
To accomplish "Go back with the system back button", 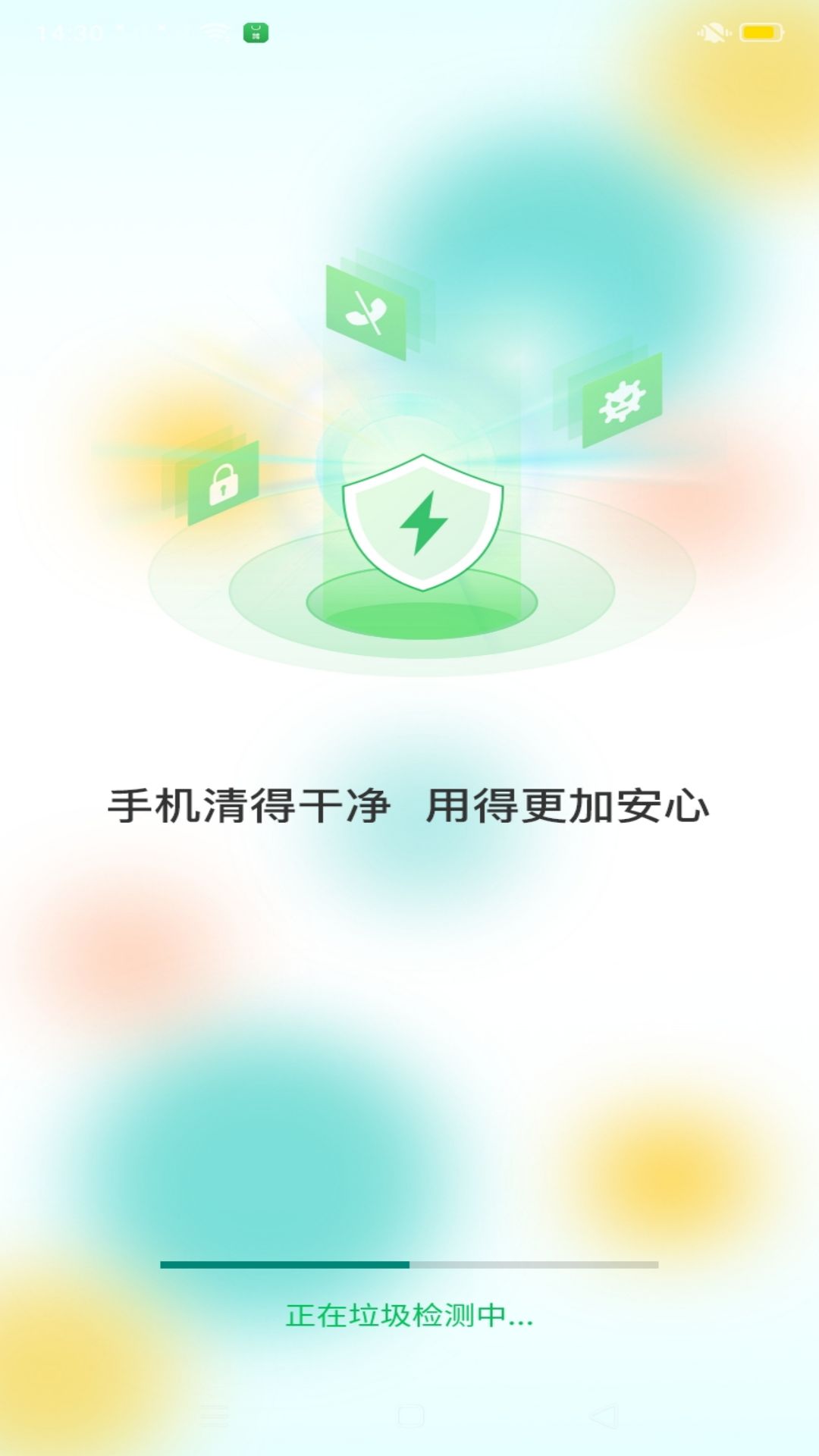I will point(604,1416).
